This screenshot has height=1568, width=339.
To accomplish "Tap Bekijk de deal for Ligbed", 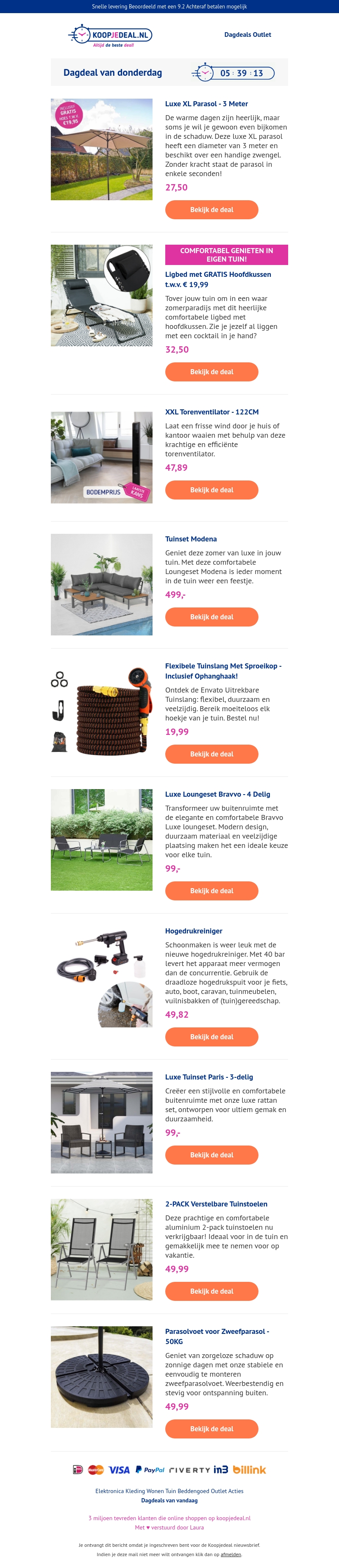I will [211, 371].
